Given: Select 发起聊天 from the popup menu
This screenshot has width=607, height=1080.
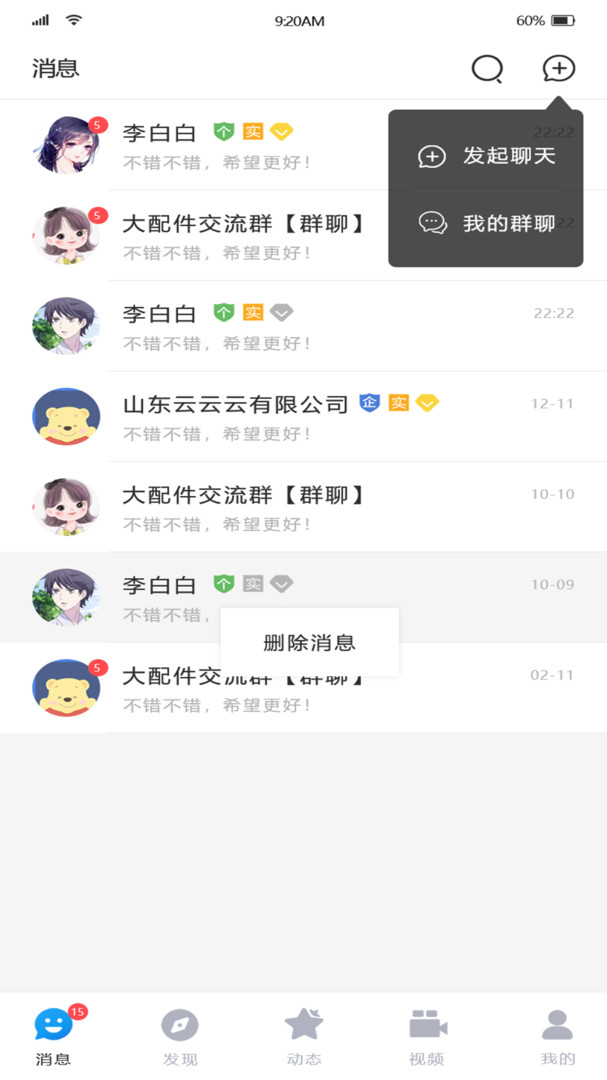Looking at the screenshot, I should 486,156.
